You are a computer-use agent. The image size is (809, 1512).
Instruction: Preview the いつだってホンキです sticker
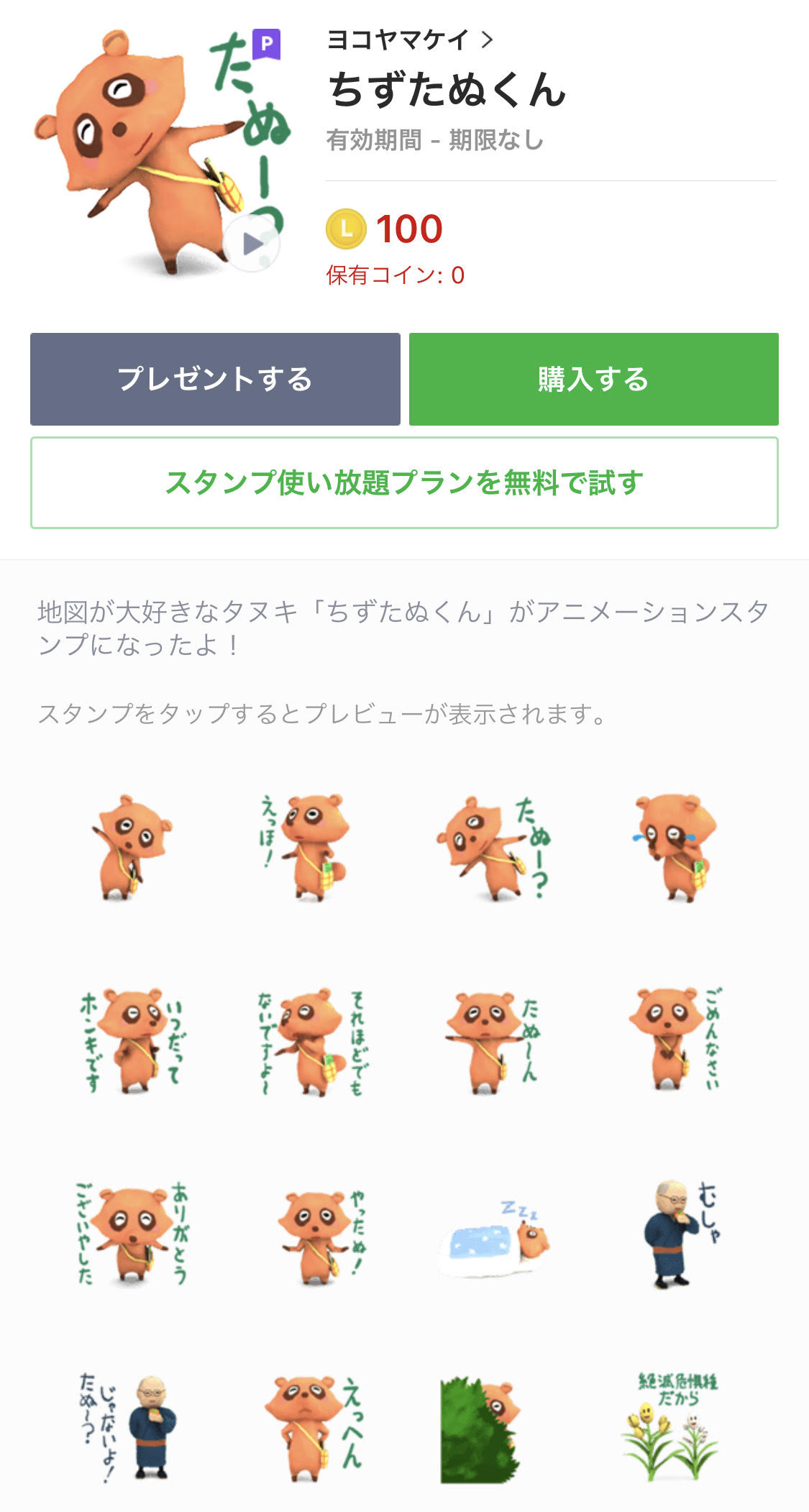coord(132,1040)
